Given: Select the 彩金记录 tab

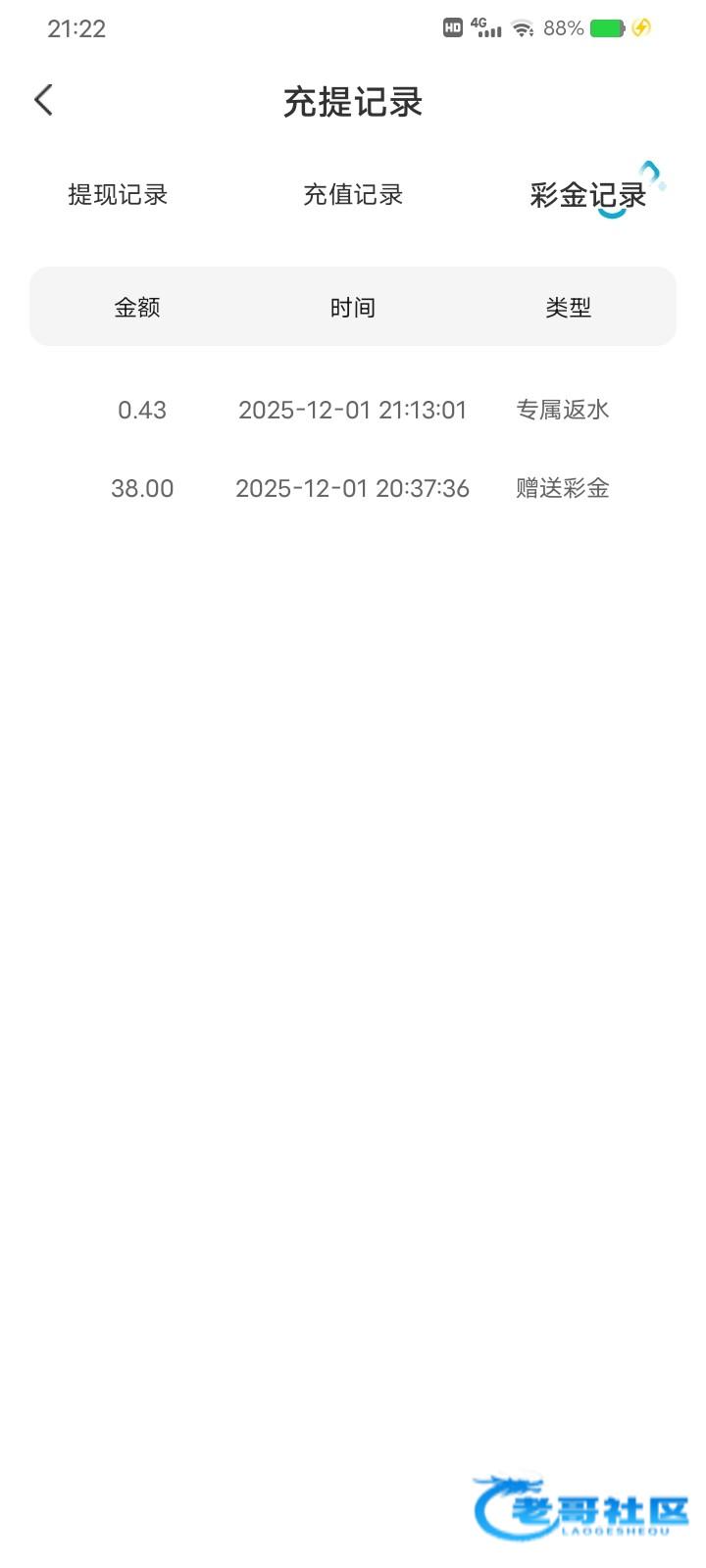Looking at the screenshot, I should click(588, 195).
